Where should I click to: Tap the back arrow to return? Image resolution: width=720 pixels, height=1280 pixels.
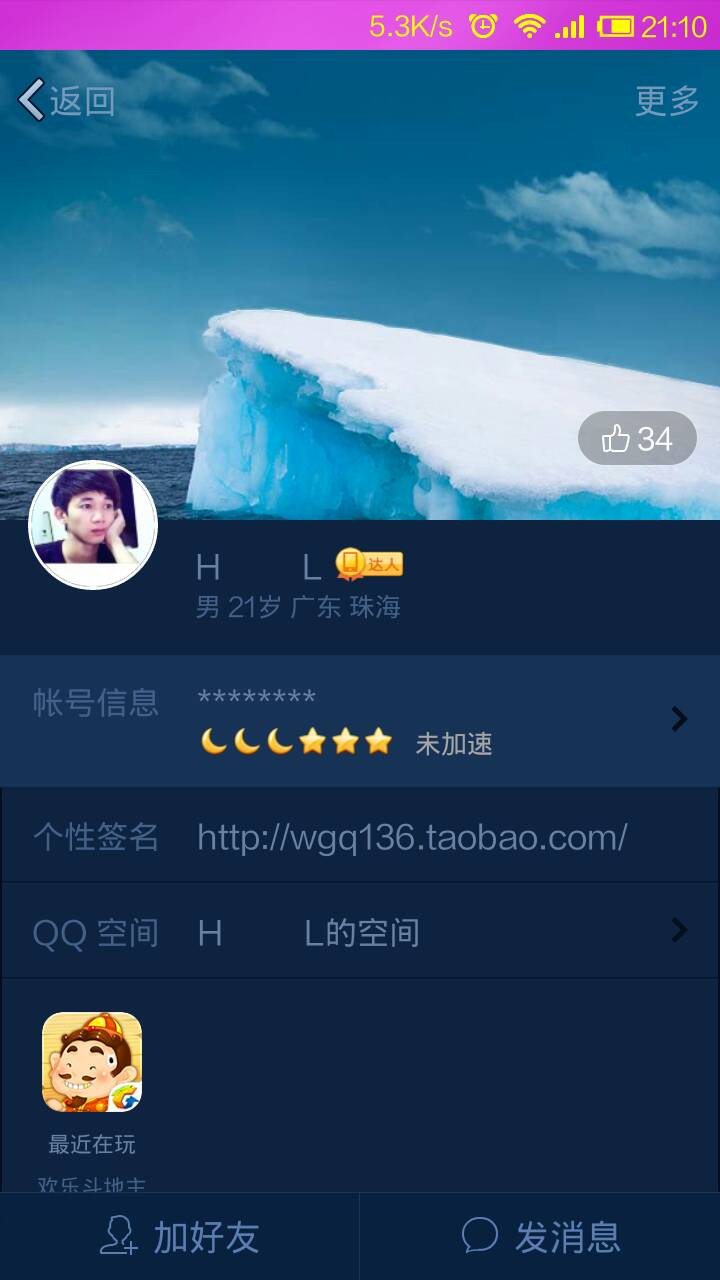[32, 100]
